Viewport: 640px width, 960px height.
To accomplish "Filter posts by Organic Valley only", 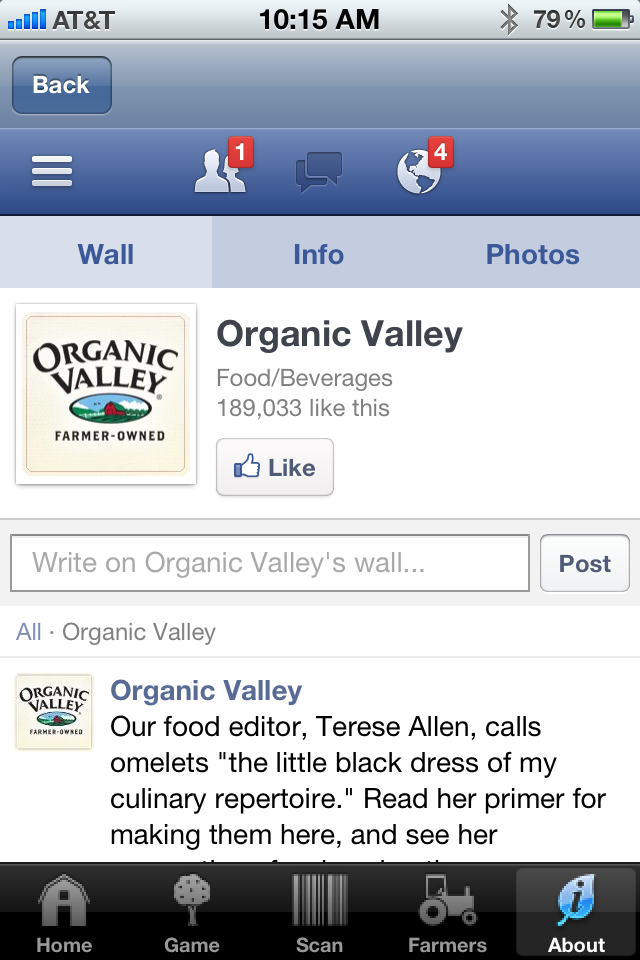I will coord(139,632).
